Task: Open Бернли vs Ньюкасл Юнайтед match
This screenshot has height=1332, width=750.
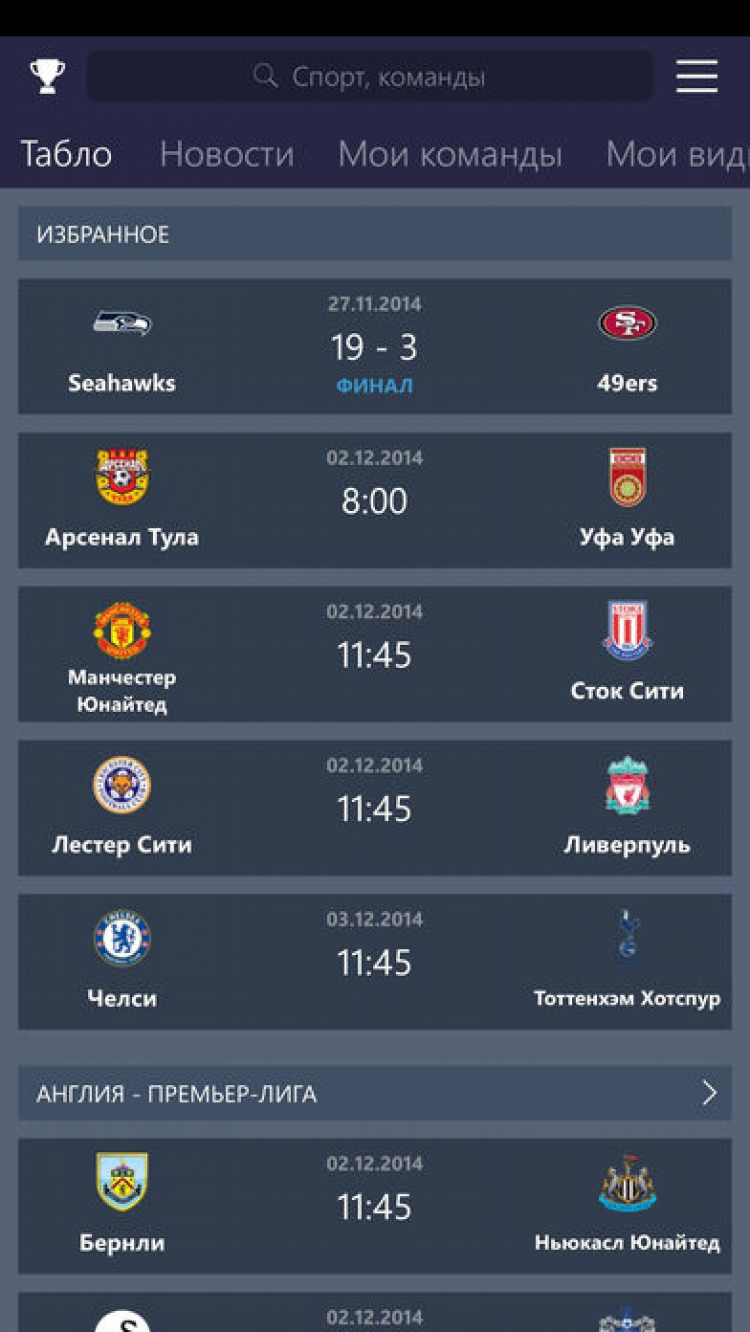Action: tap(374, 1206)
